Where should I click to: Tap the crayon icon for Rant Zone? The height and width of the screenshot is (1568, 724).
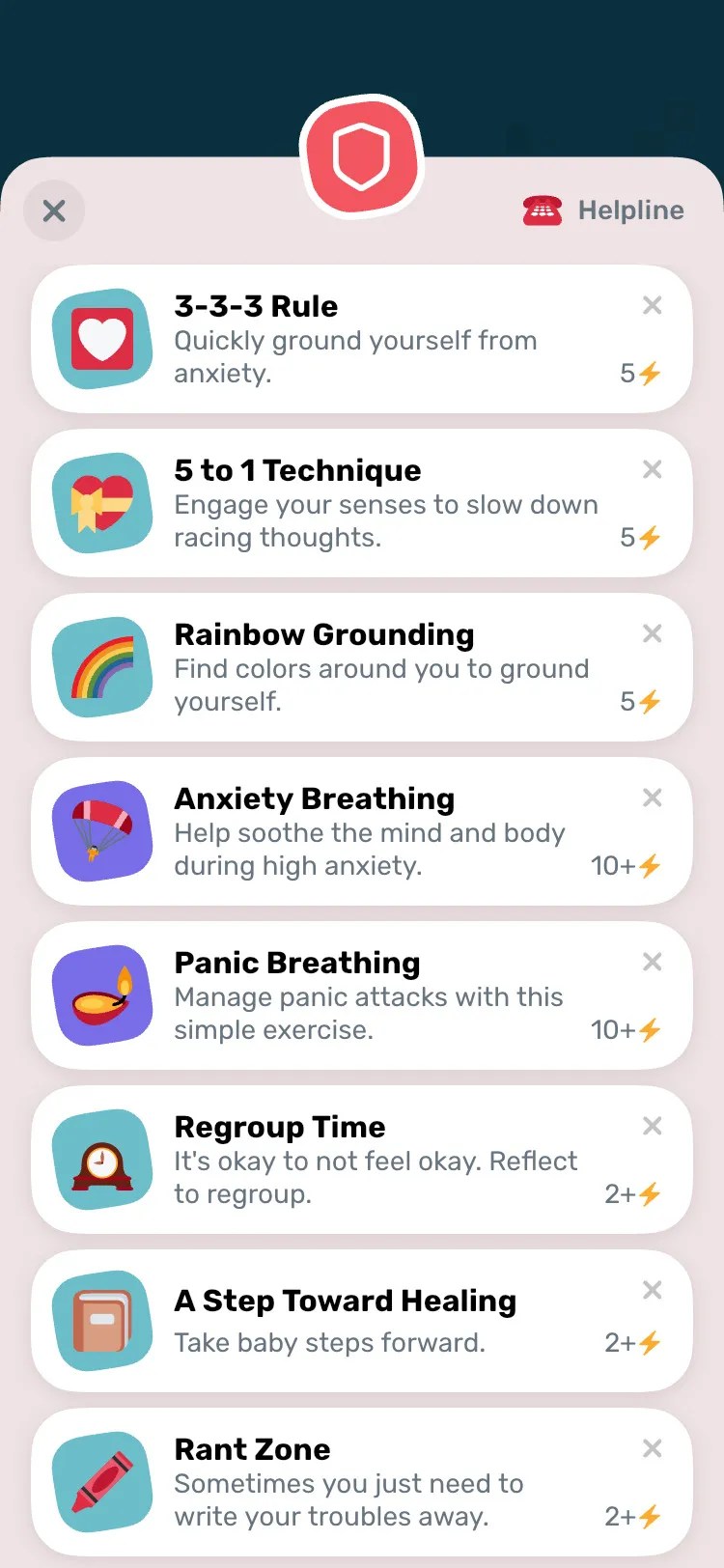point(102,1483)
